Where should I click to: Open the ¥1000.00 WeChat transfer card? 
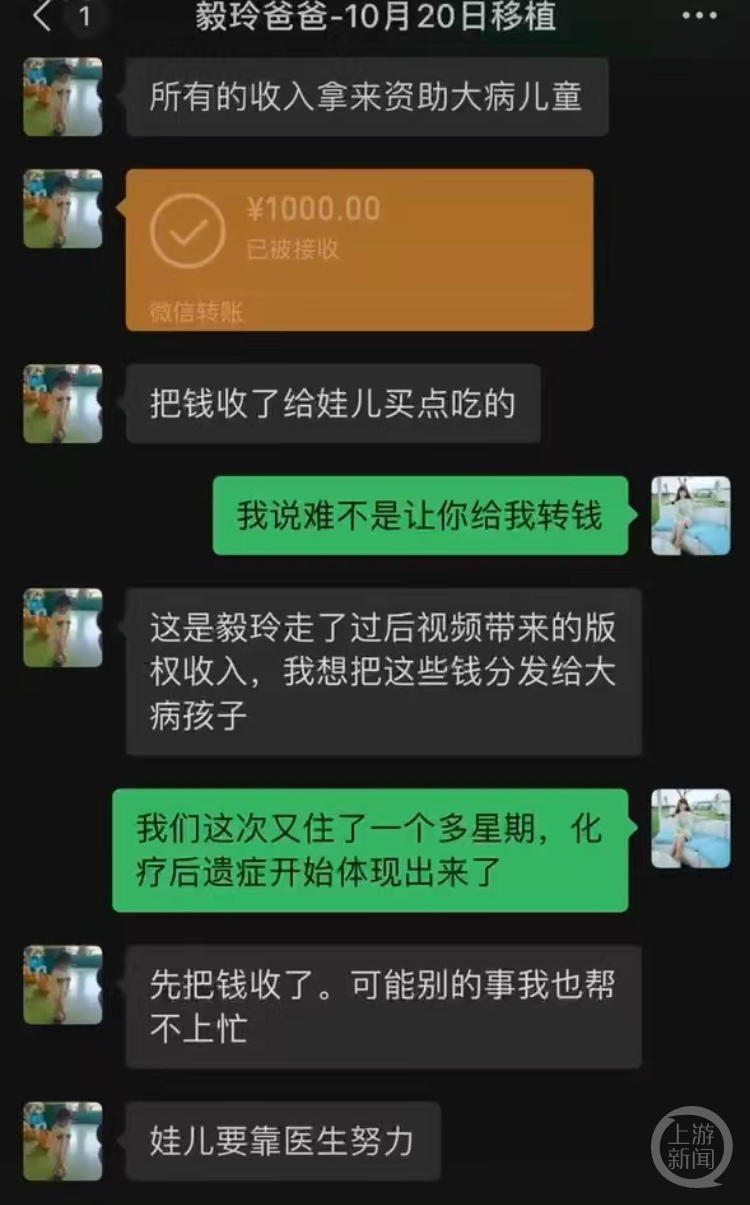[x=359, y=249]
